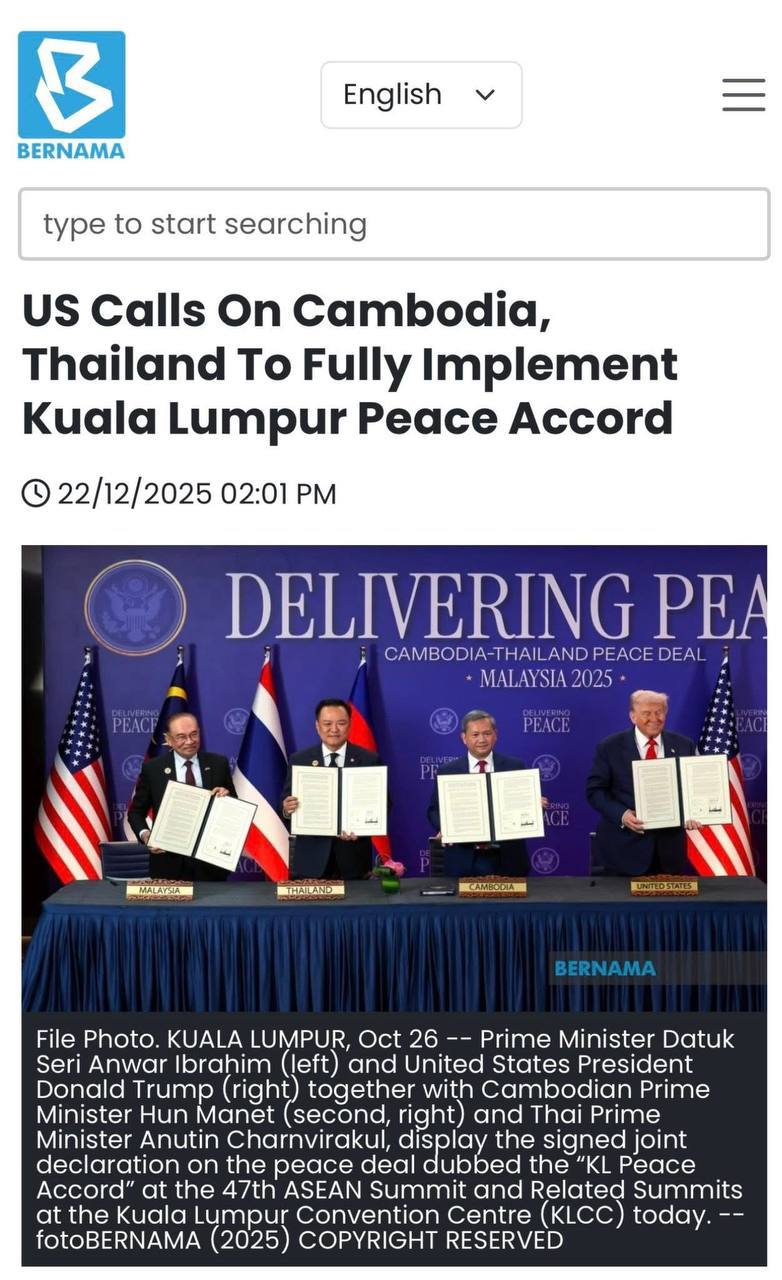Go to Bernama home via logo
The image size is (782, 1280).
(71, 95)
